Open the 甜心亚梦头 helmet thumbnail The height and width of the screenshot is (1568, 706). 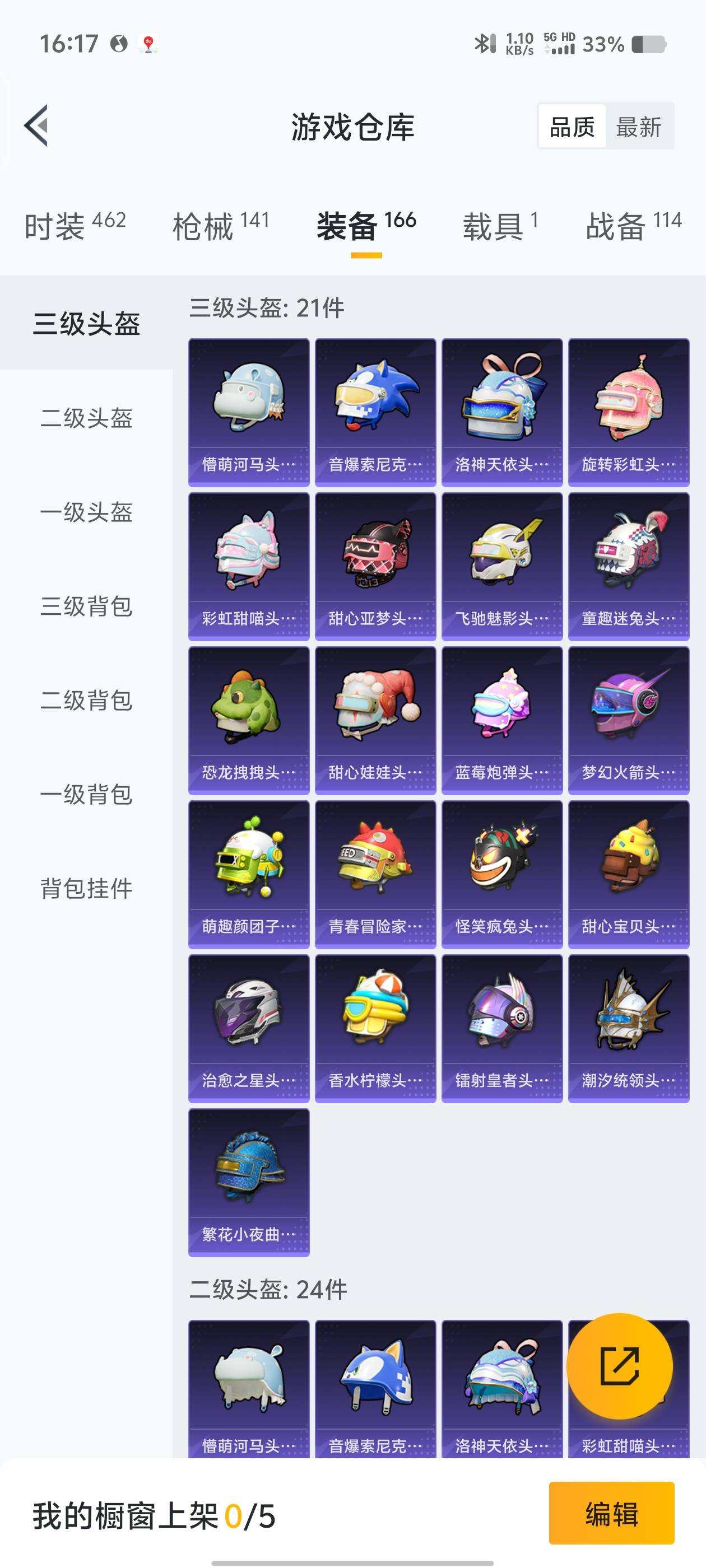[375, 560]
